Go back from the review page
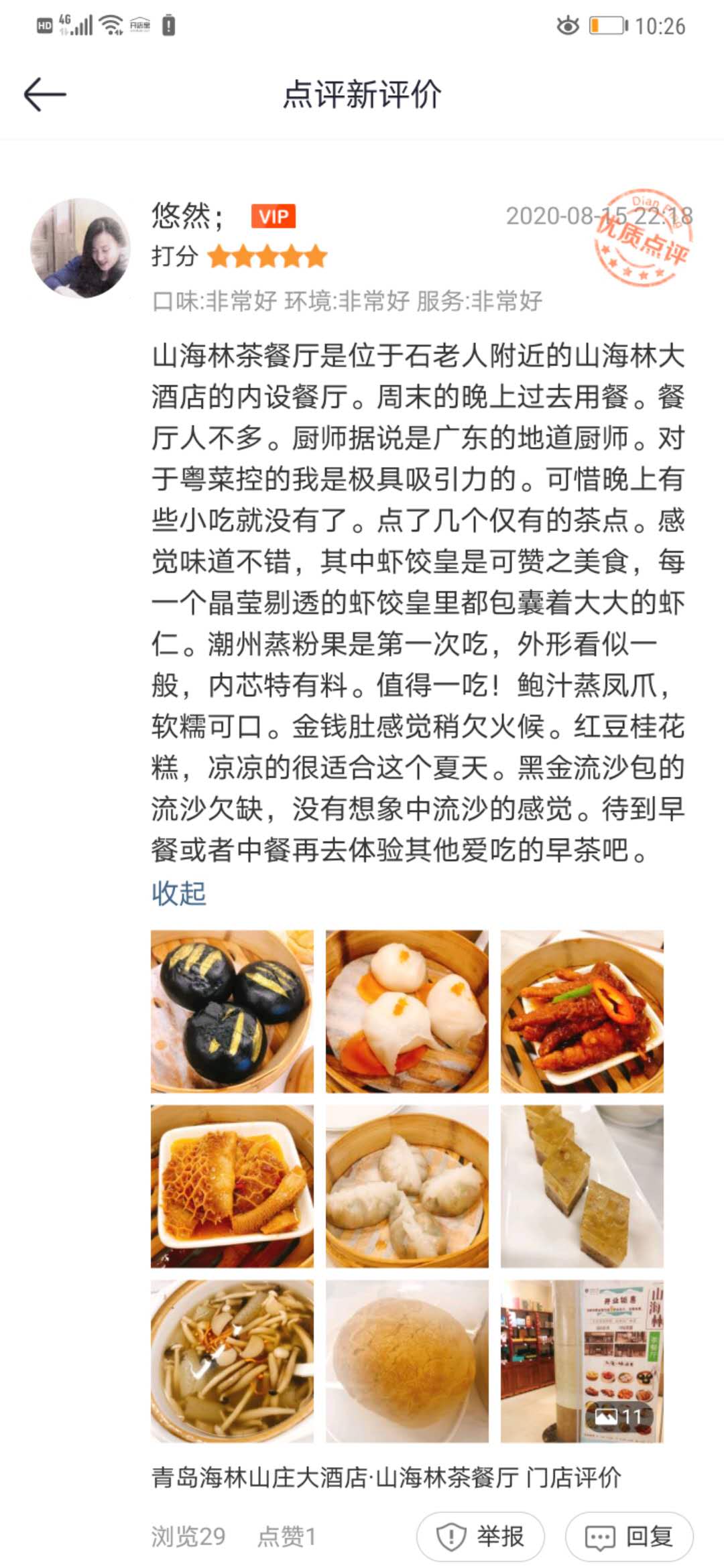This screenshot has width=724, height=1568. click(45, 94)
